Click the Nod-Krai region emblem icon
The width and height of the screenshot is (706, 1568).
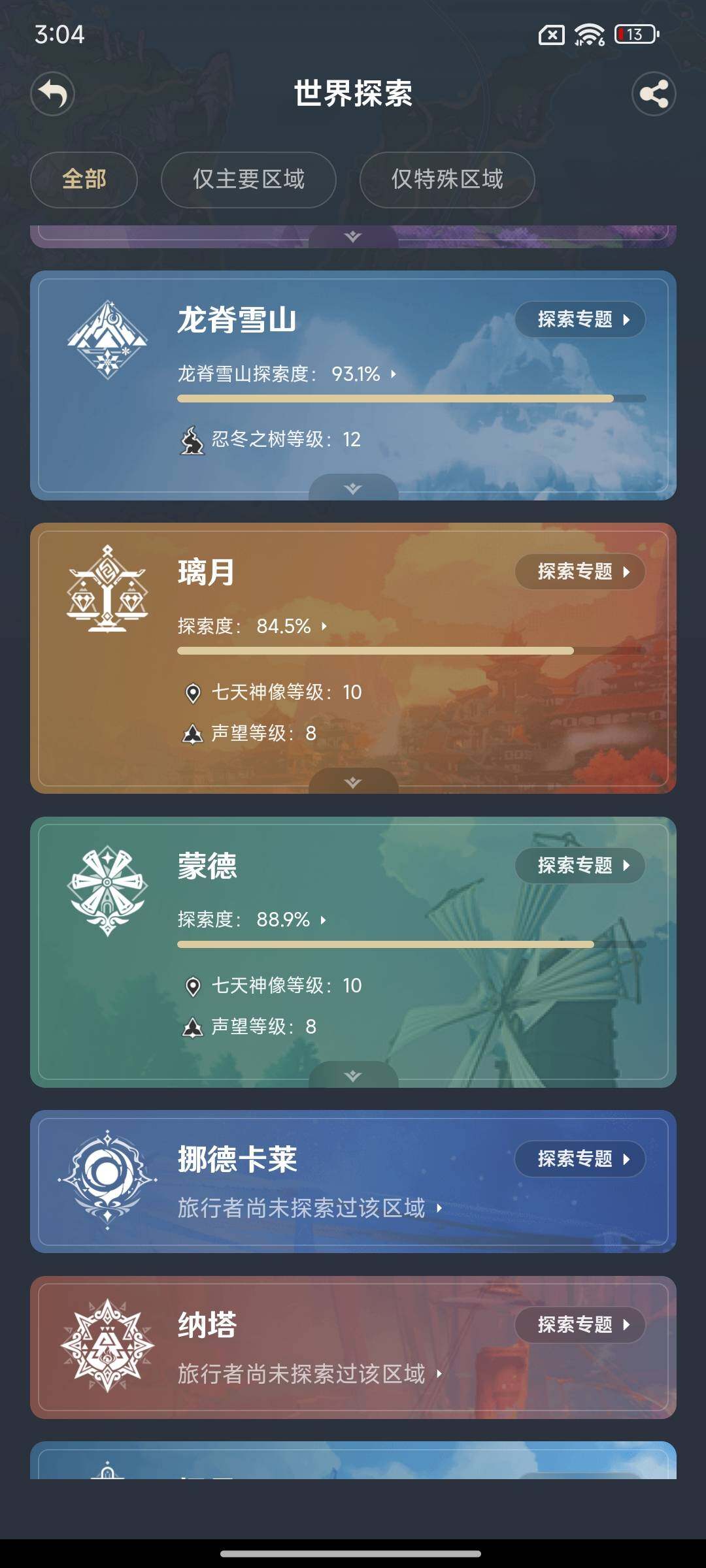point(106,1179)
